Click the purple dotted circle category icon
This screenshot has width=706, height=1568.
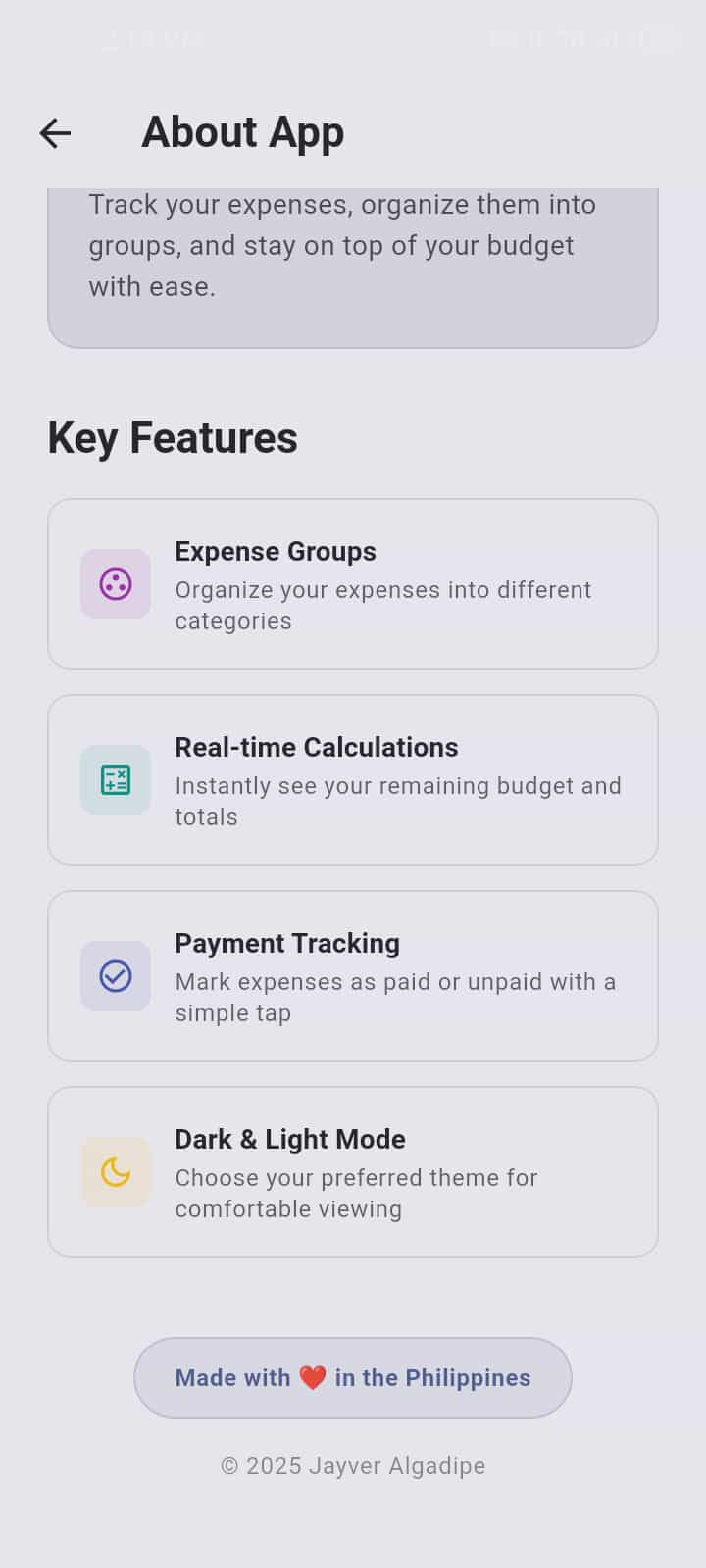pos(116,584)
